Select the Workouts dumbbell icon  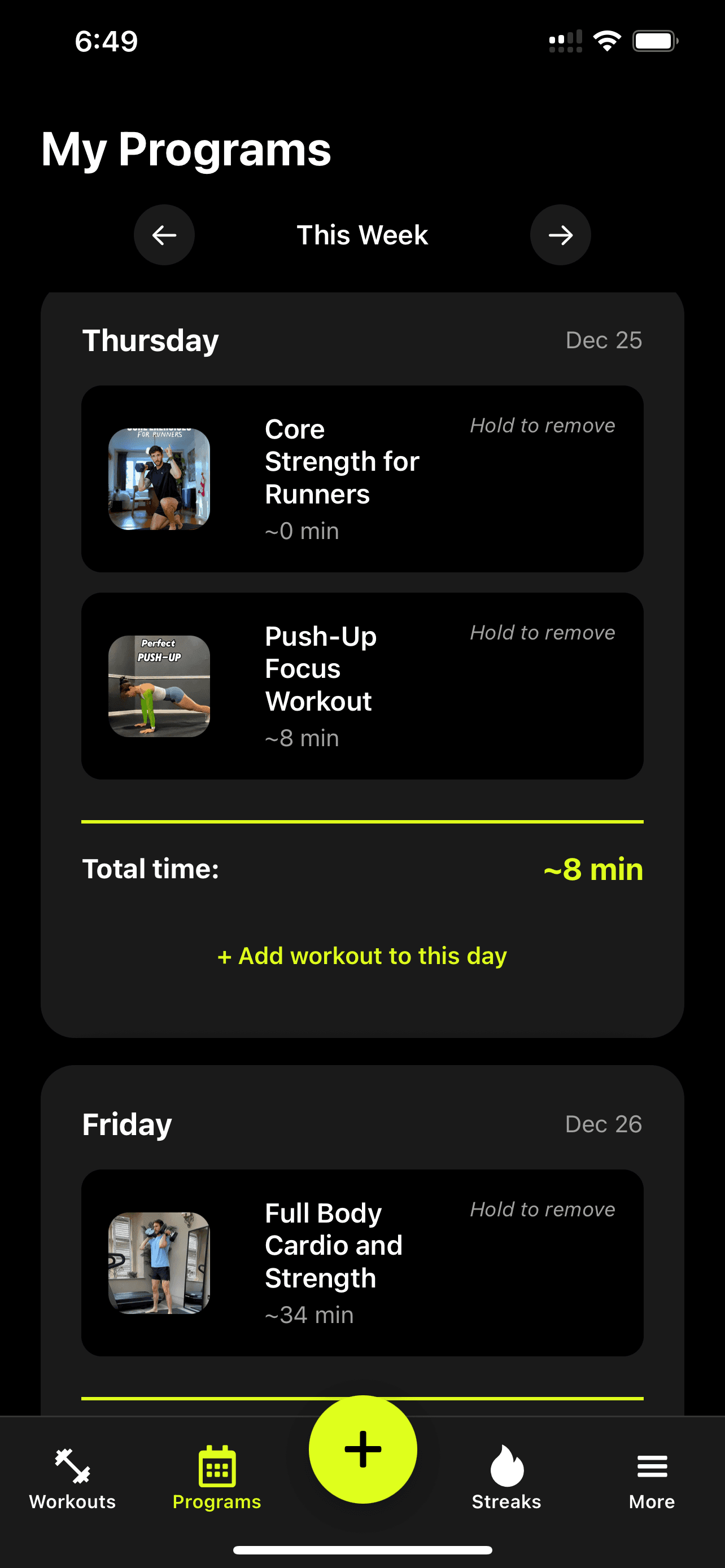(71, 1466)
